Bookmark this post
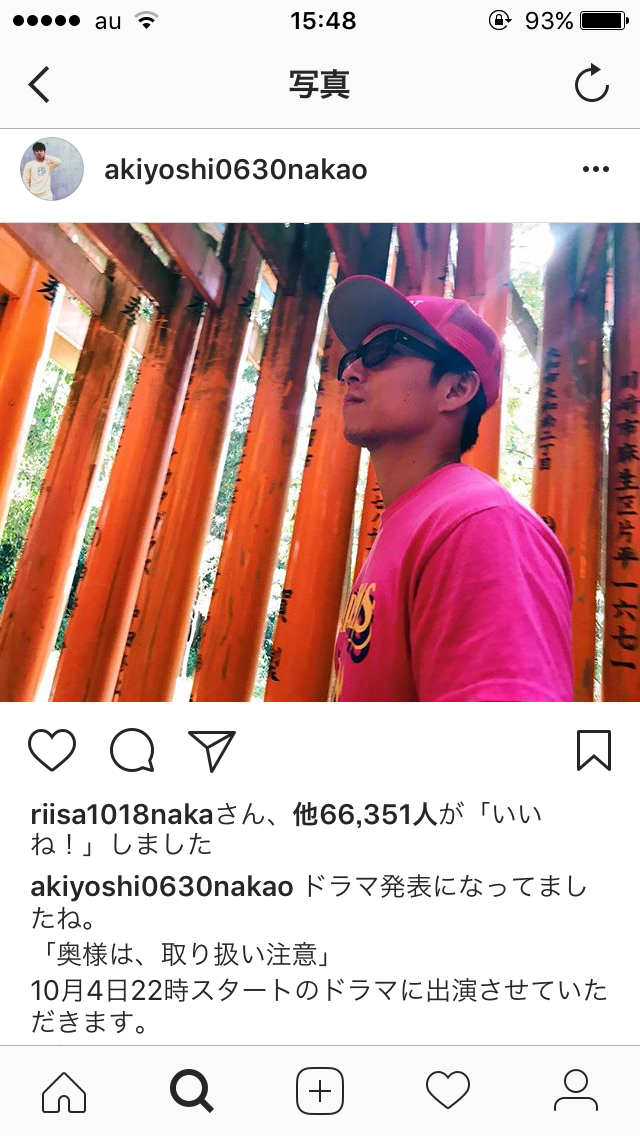The width and height of the screenshot is (640, 1136). [x=593, y=750]
